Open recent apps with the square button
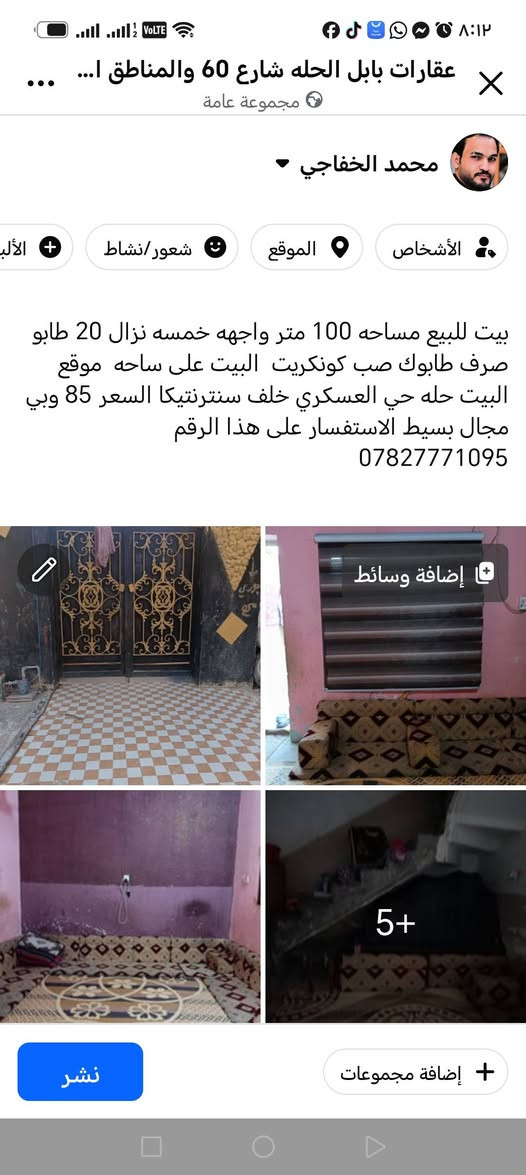 point(151,1147)
